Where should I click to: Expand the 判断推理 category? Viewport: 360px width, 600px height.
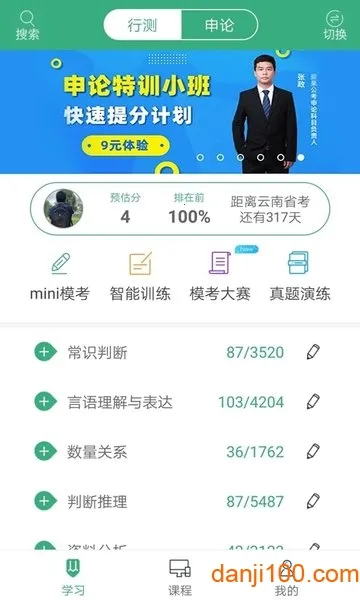coord(45,501)
